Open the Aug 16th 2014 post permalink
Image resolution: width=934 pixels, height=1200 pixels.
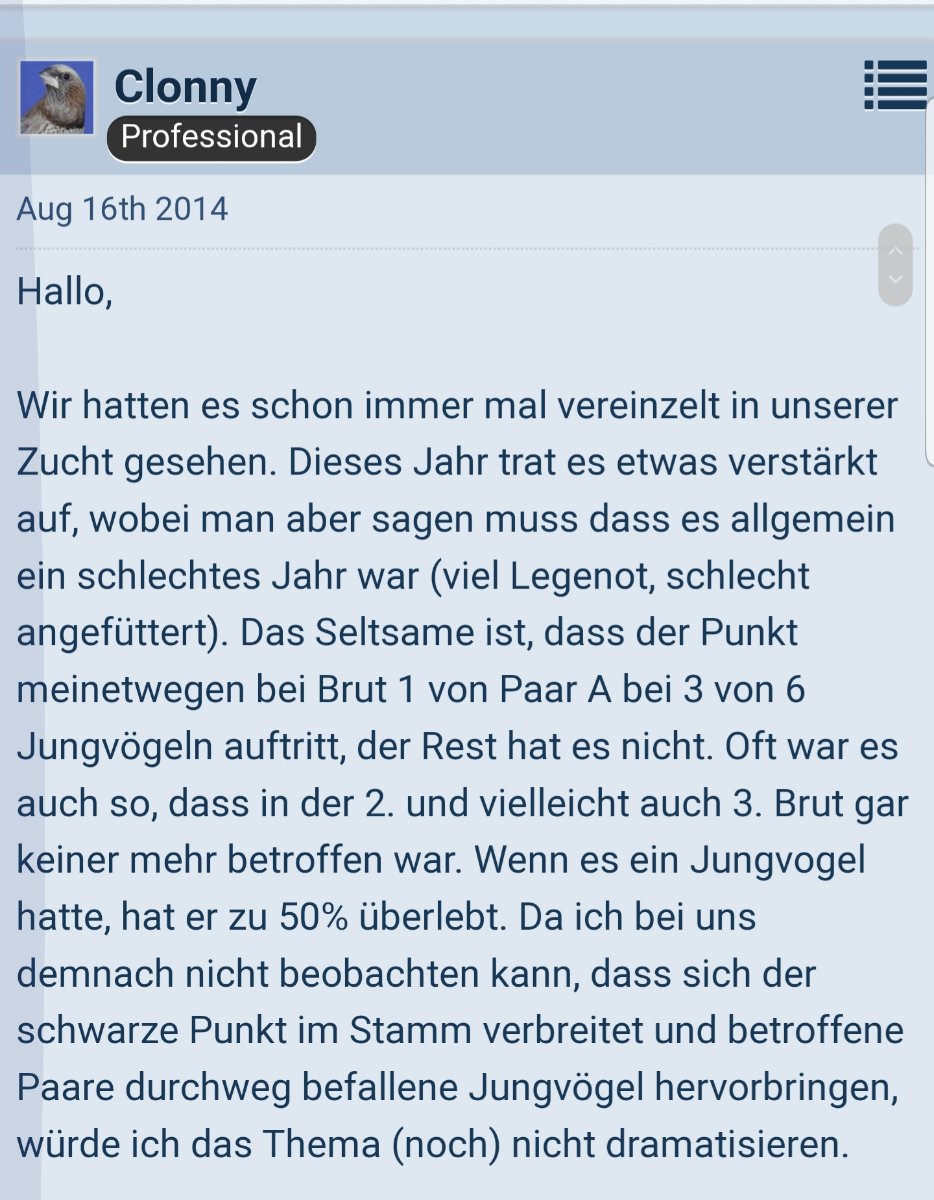(x=122, y=209)
